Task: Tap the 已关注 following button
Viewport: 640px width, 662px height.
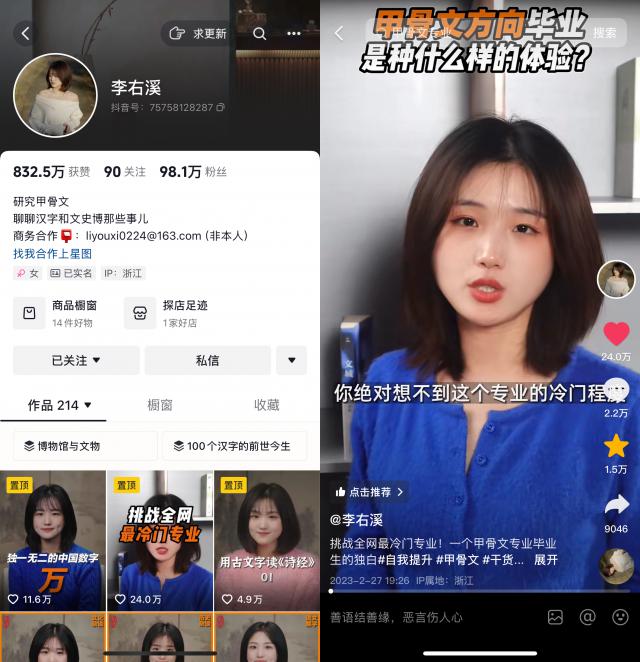Action: [x=75, y=360]
